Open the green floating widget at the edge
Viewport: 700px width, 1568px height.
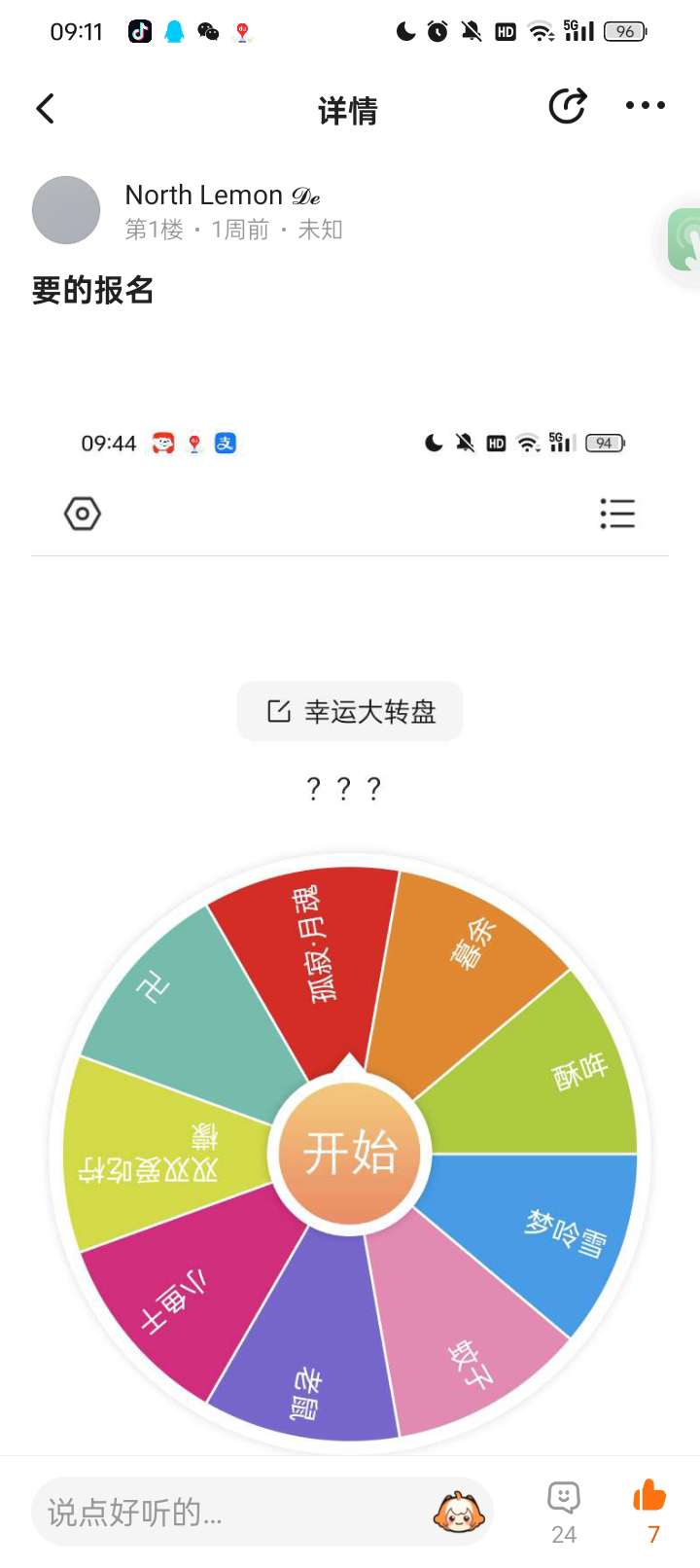(x=684, y=239)
